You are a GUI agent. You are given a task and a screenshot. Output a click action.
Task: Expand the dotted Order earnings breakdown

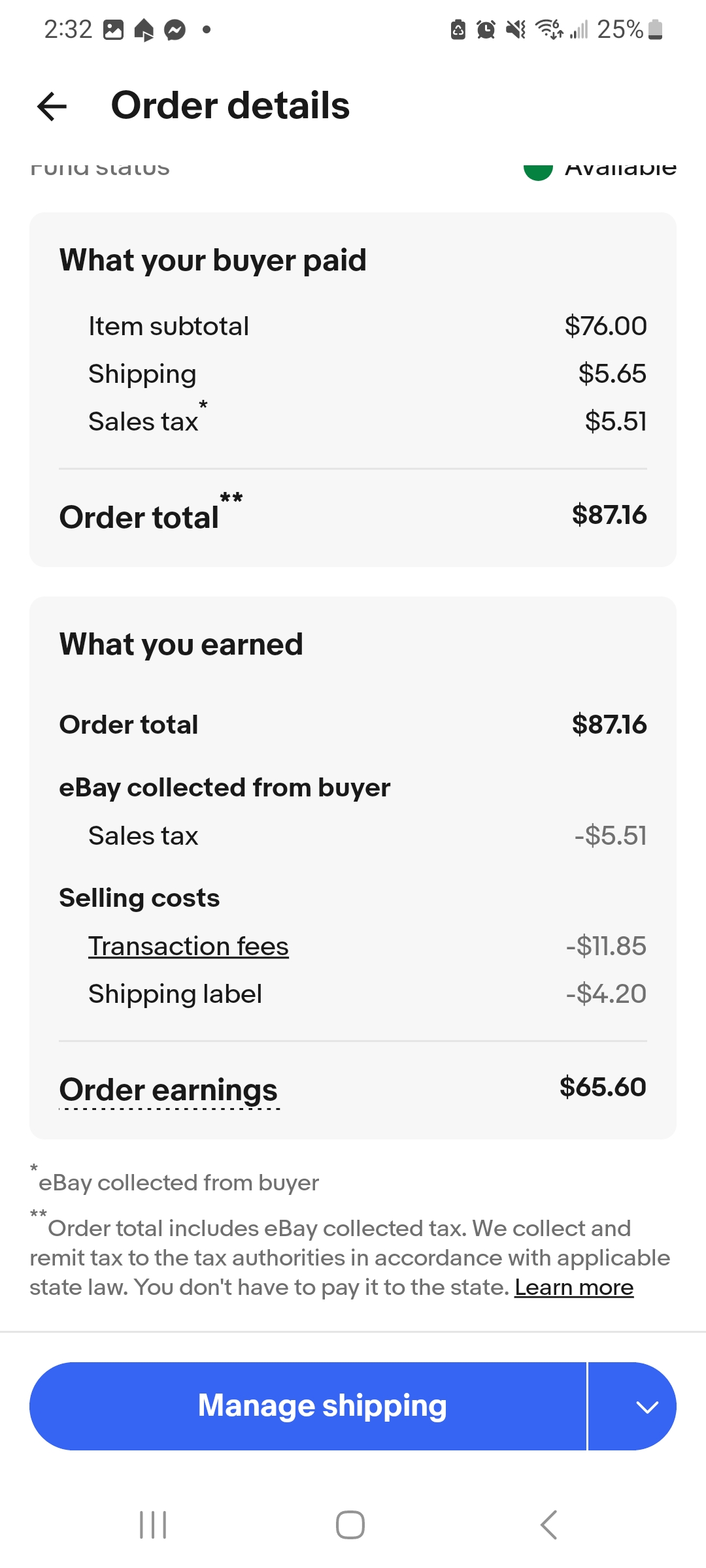point(169,1088)
